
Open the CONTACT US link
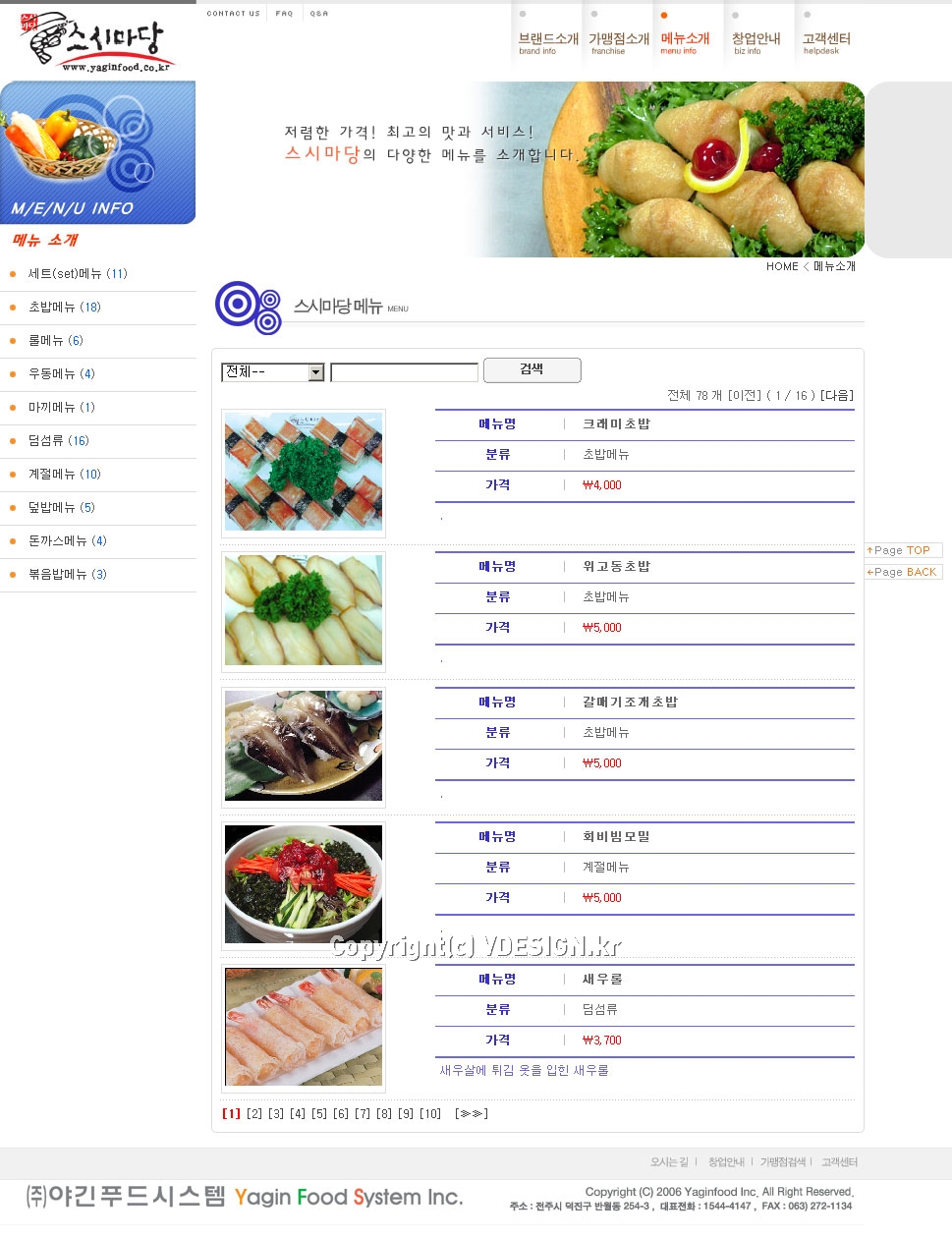click(x=233, y=14)
